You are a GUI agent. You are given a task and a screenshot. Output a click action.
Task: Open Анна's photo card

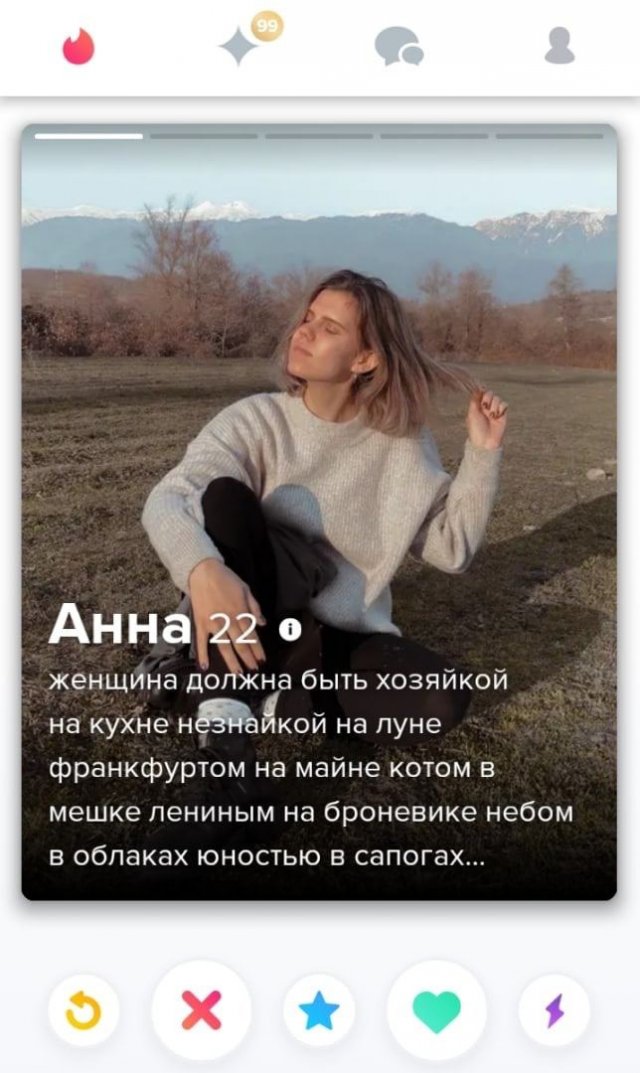click(320, 400)
